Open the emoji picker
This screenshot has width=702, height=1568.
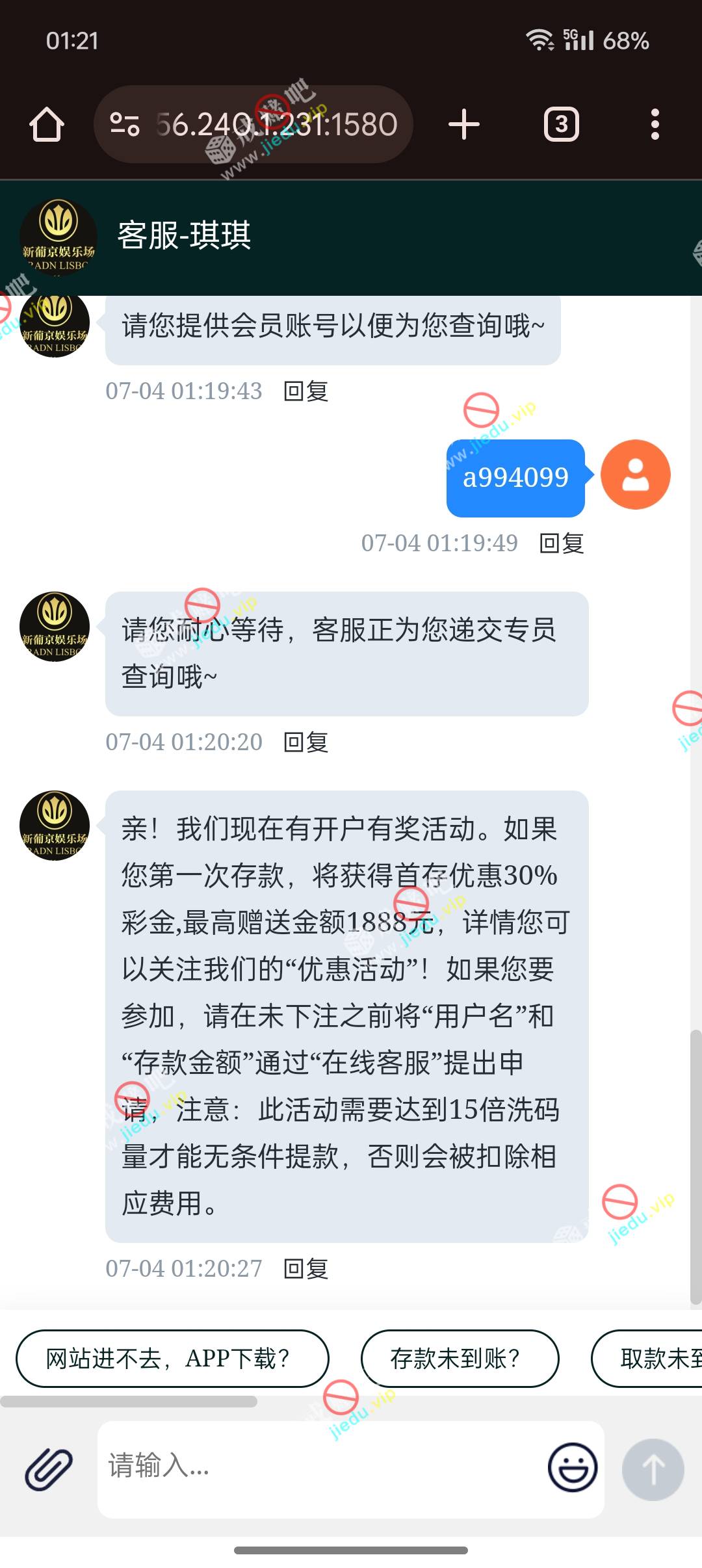[573, 1468]
